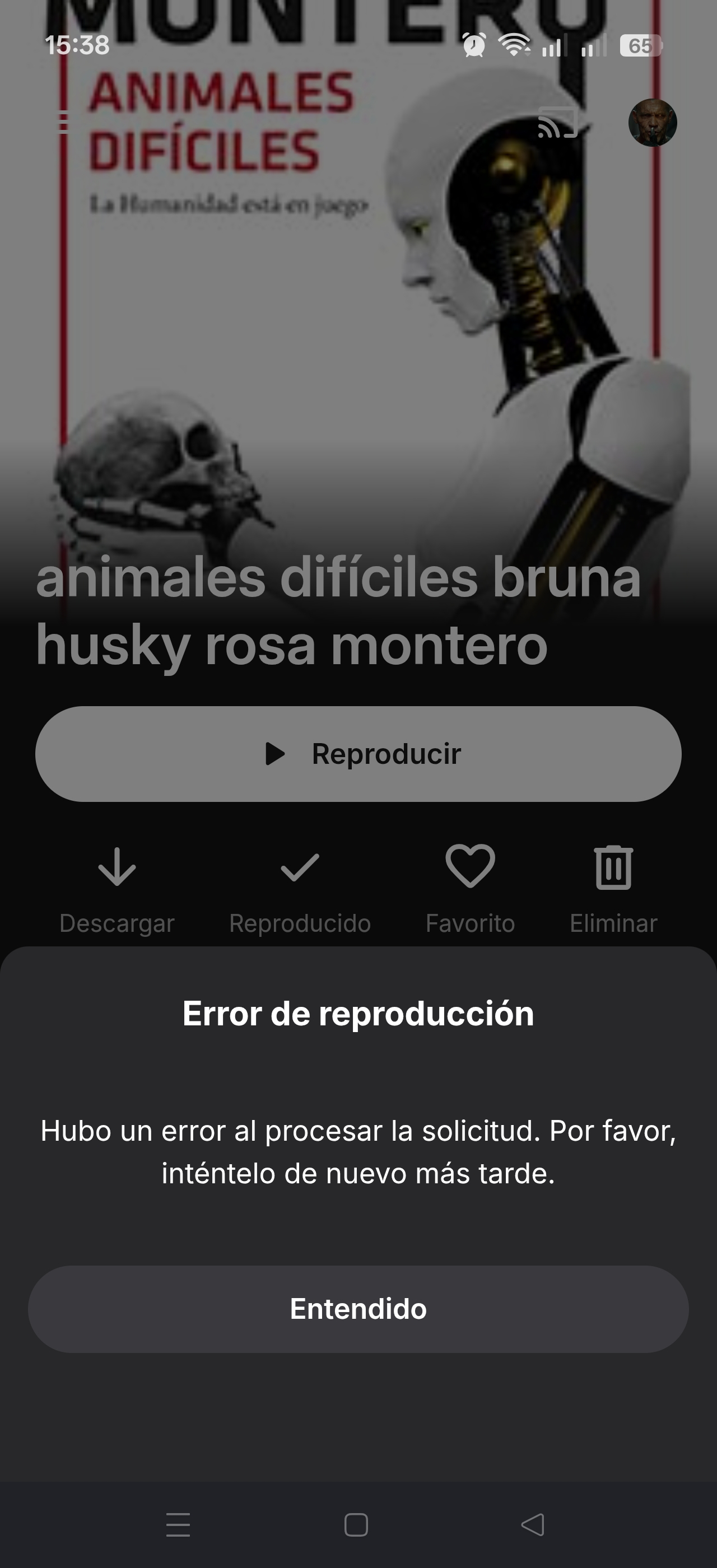Go back using the system back button
Screen dimensions: 717x1568
click(x=533, y=1525)
